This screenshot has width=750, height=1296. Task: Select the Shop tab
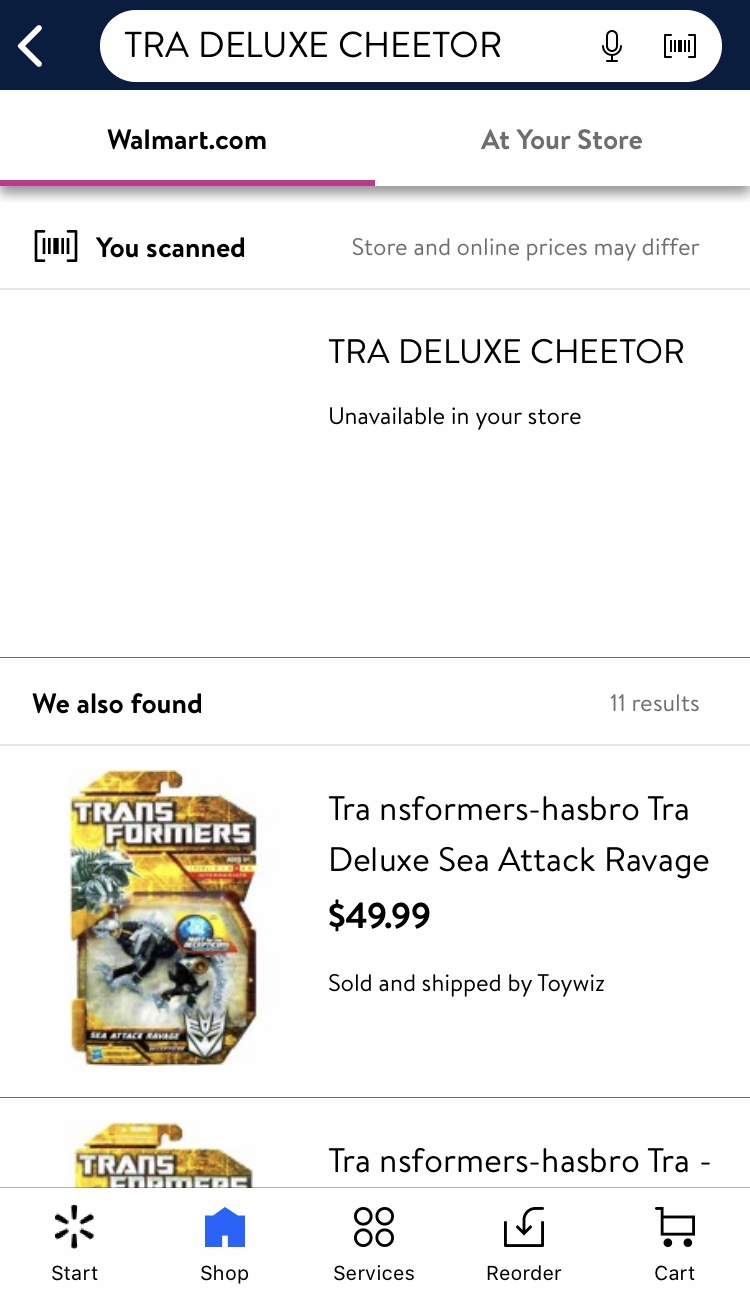[x=224, y=1243]
